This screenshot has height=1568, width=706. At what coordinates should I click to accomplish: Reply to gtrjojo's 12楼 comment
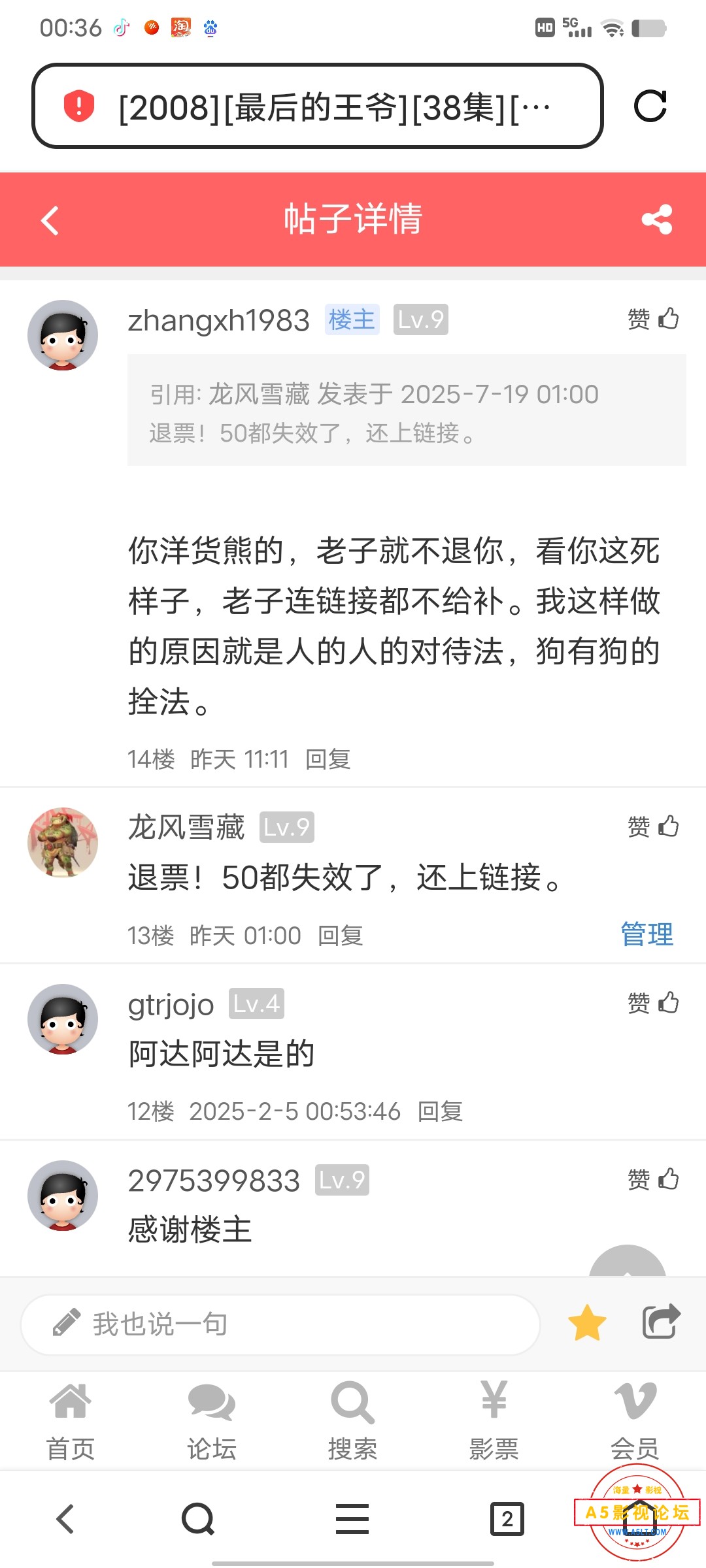coord(441,1111)
